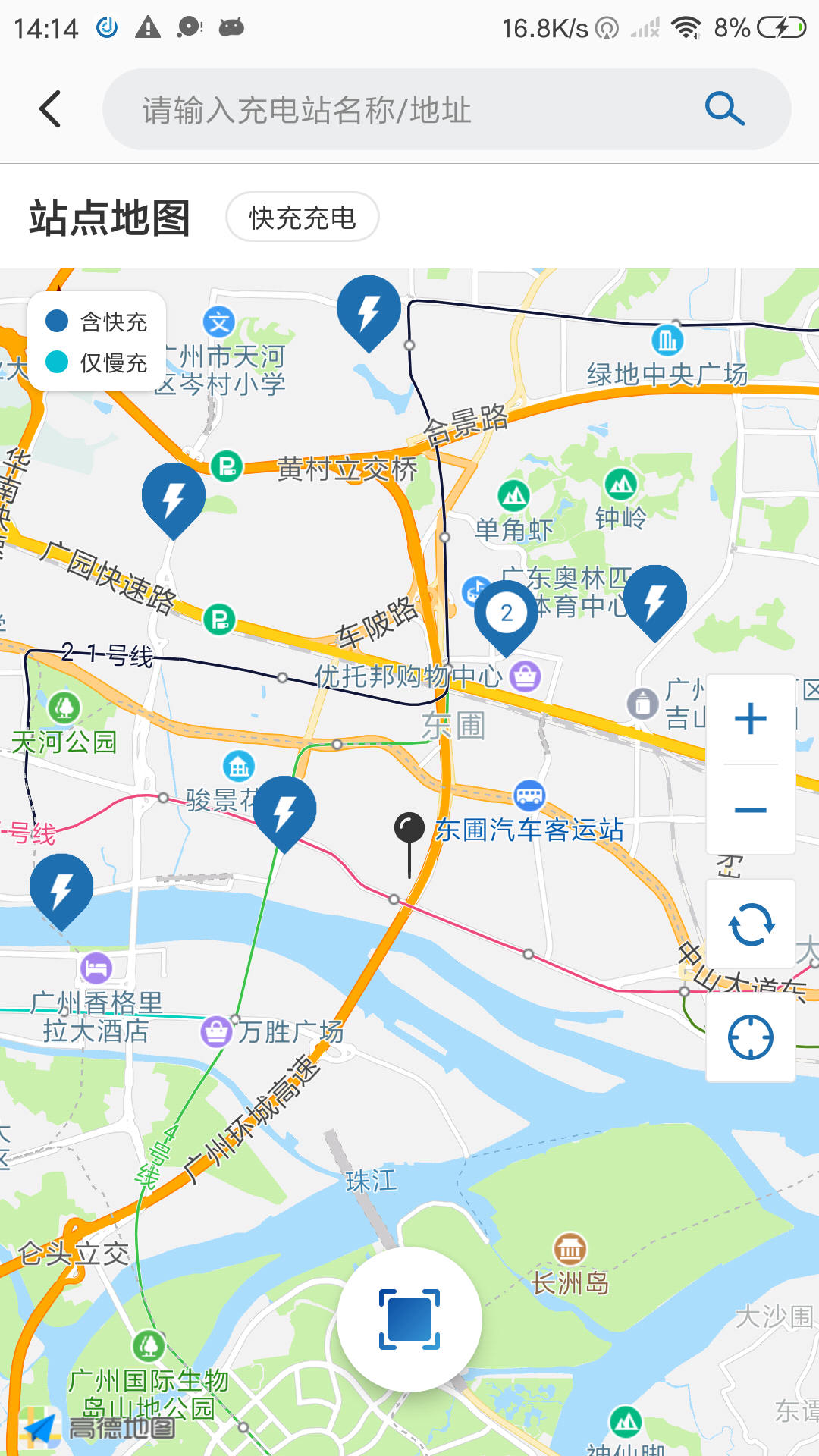Tap the charging station name/address search field

(x=409, y=110)
